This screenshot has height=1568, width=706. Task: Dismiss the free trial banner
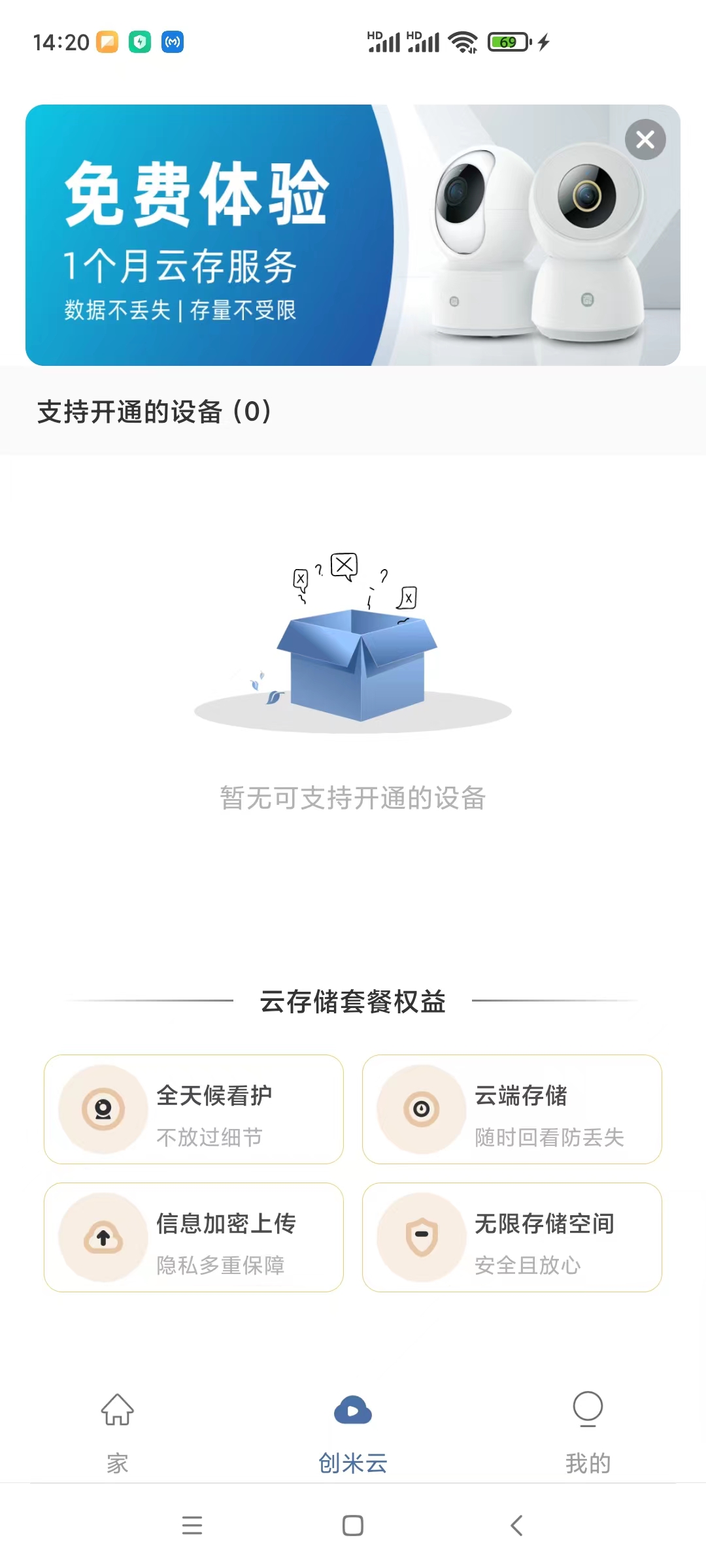point(645,139)
